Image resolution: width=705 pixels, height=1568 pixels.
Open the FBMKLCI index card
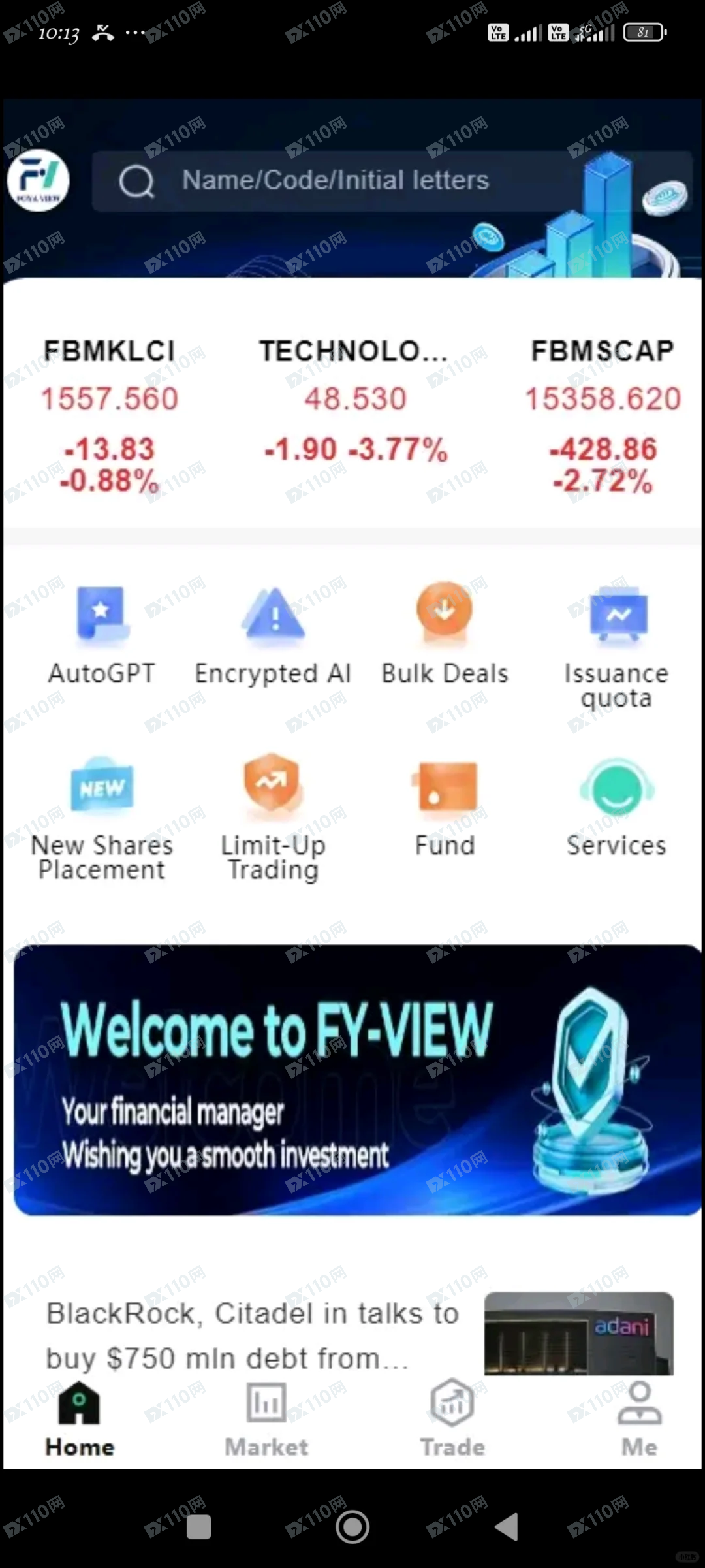[x=109, y=415]
